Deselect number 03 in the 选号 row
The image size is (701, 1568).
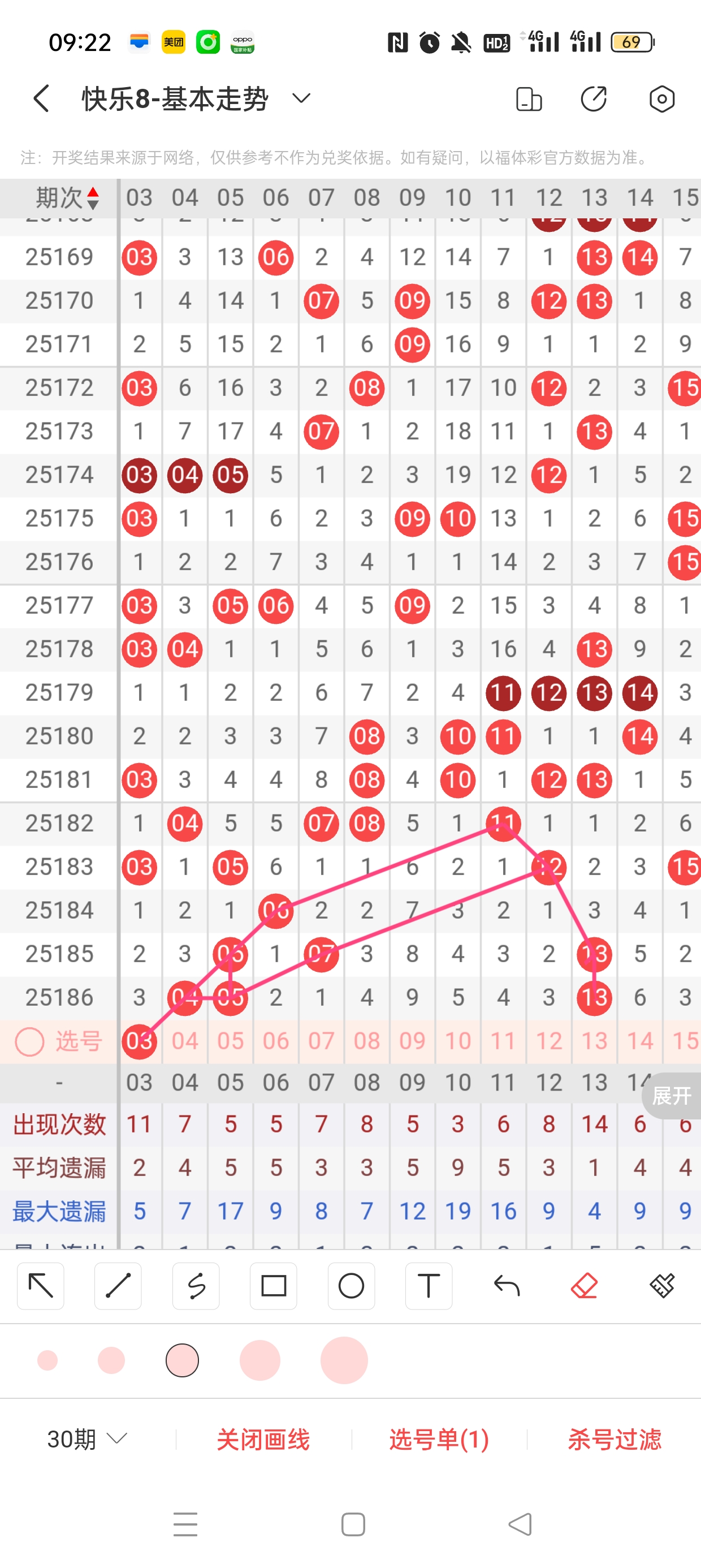click(x=139, y=1041)
